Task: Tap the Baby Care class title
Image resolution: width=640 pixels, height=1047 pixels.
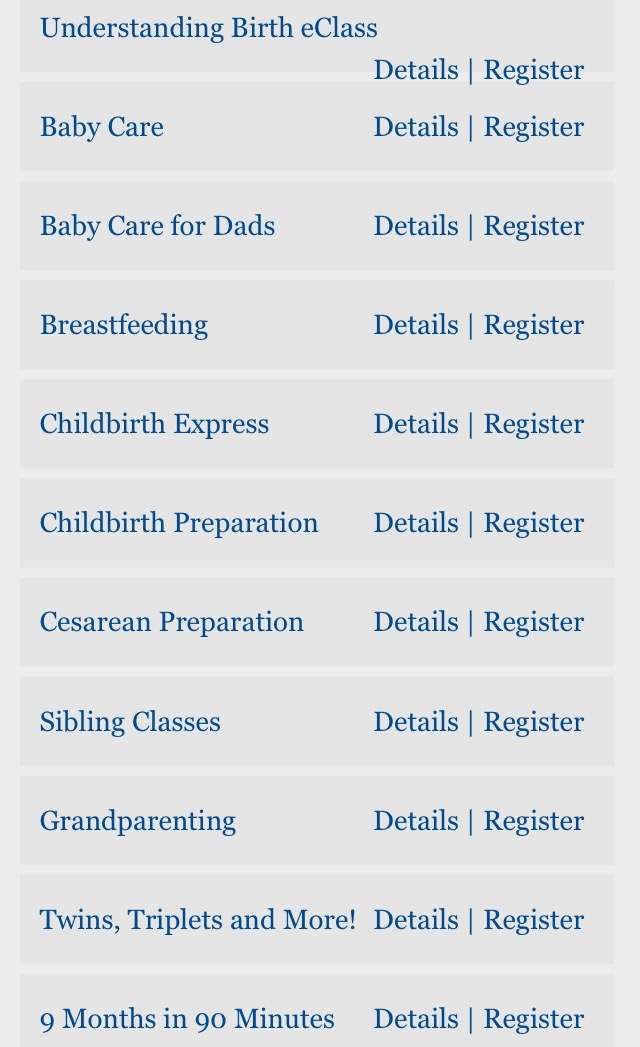Action: click(102, 127)
